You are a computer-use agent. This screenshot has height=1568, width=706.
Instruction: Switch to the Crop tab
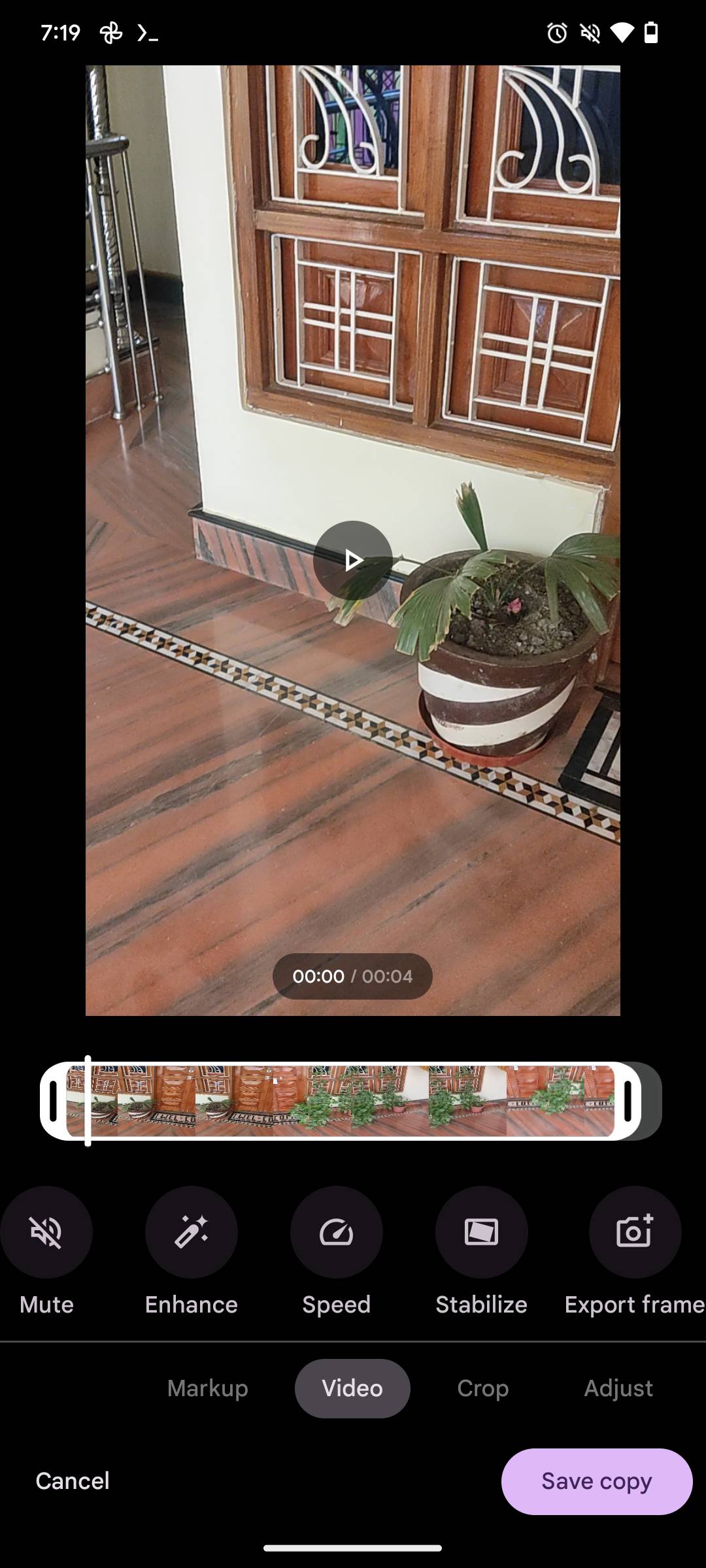coord(482,1388)
